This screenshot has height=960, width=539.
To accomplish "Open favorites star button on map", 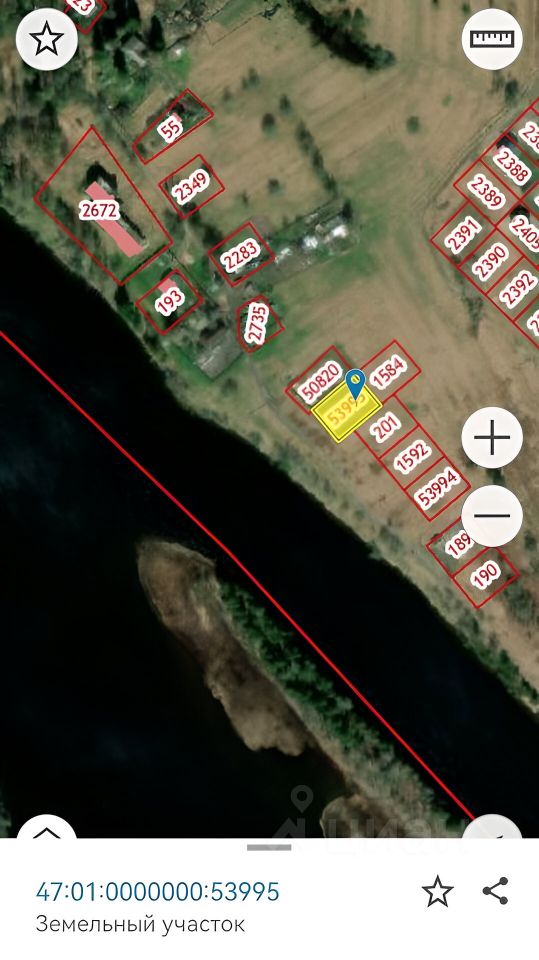I will point(47,40).
